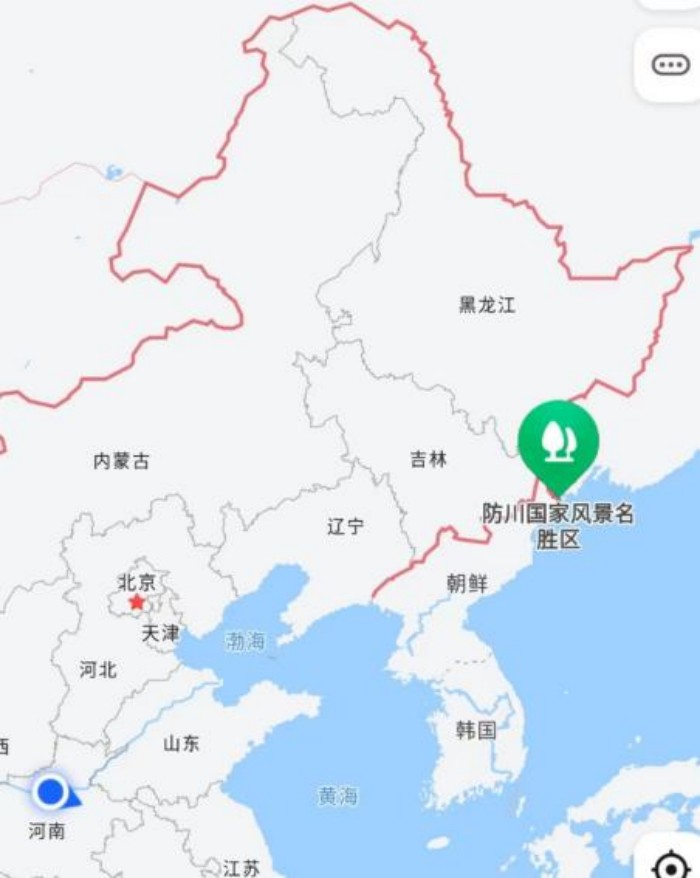The image size is (700, 878).
Task: Open the feedback message button
Action: coord(669,65)
